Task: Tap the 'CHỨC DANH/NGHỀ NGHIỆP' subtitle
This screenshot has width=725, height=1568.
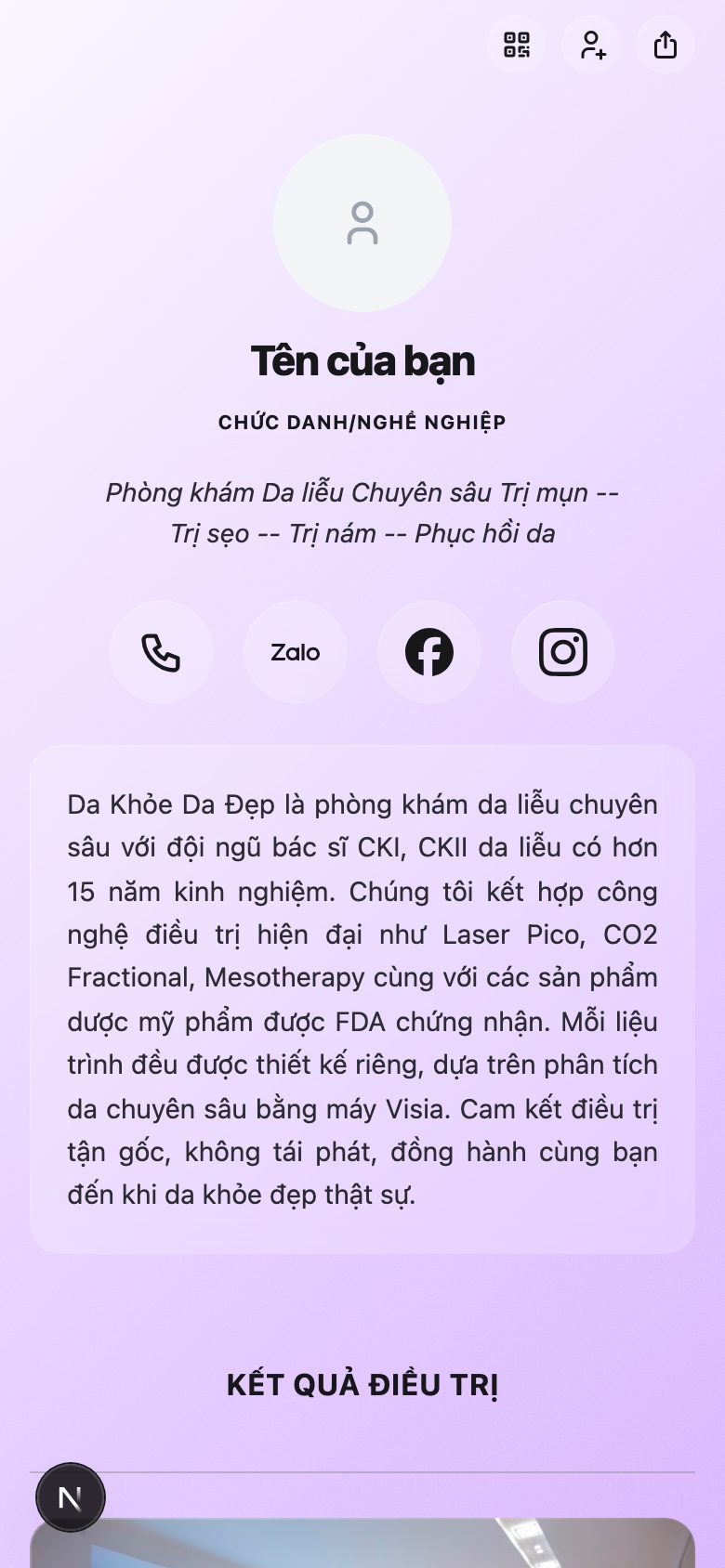Action: [362, 421]
